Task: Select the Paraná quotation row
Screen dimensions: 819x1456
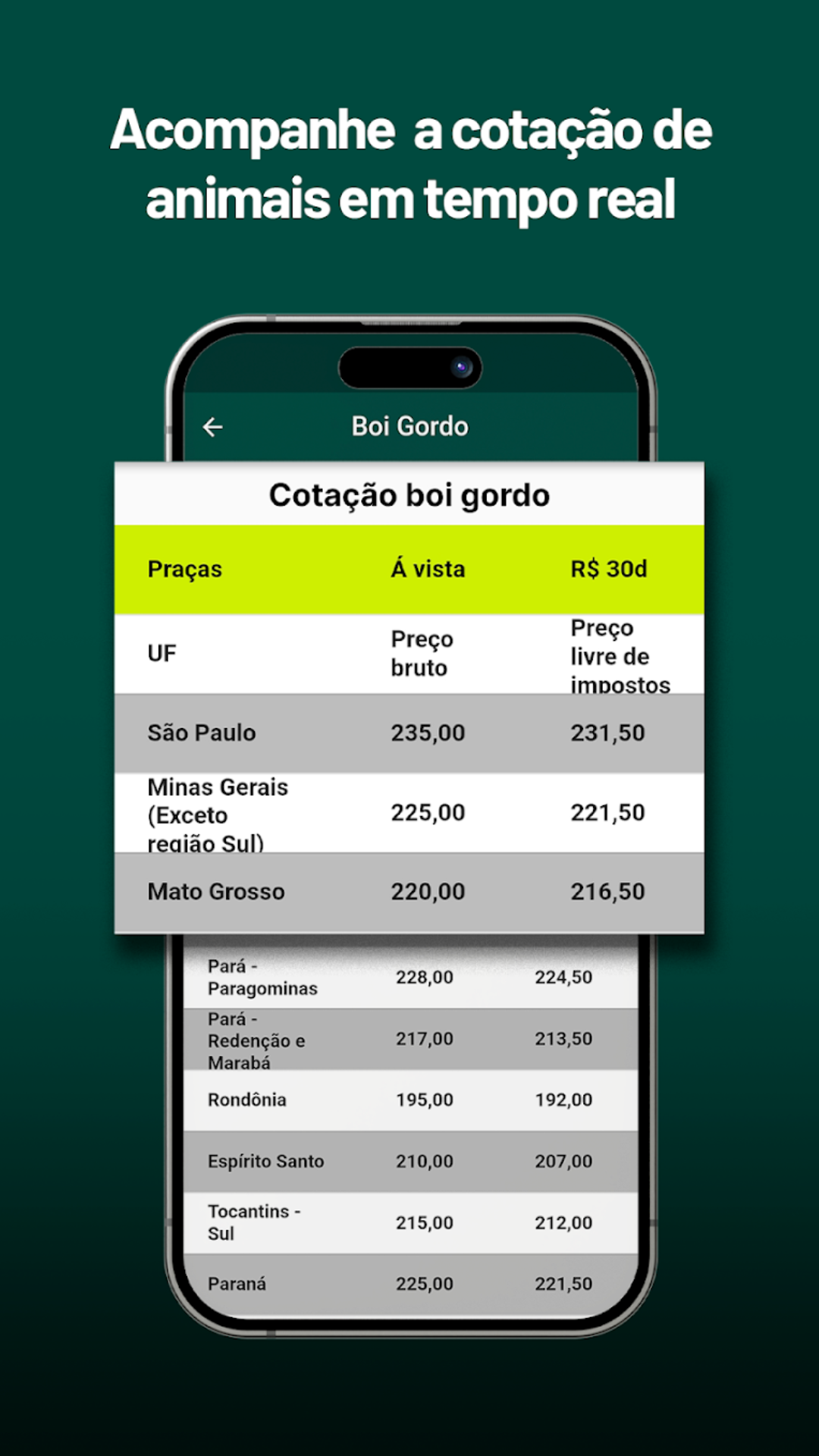Action: [409, 1284]
